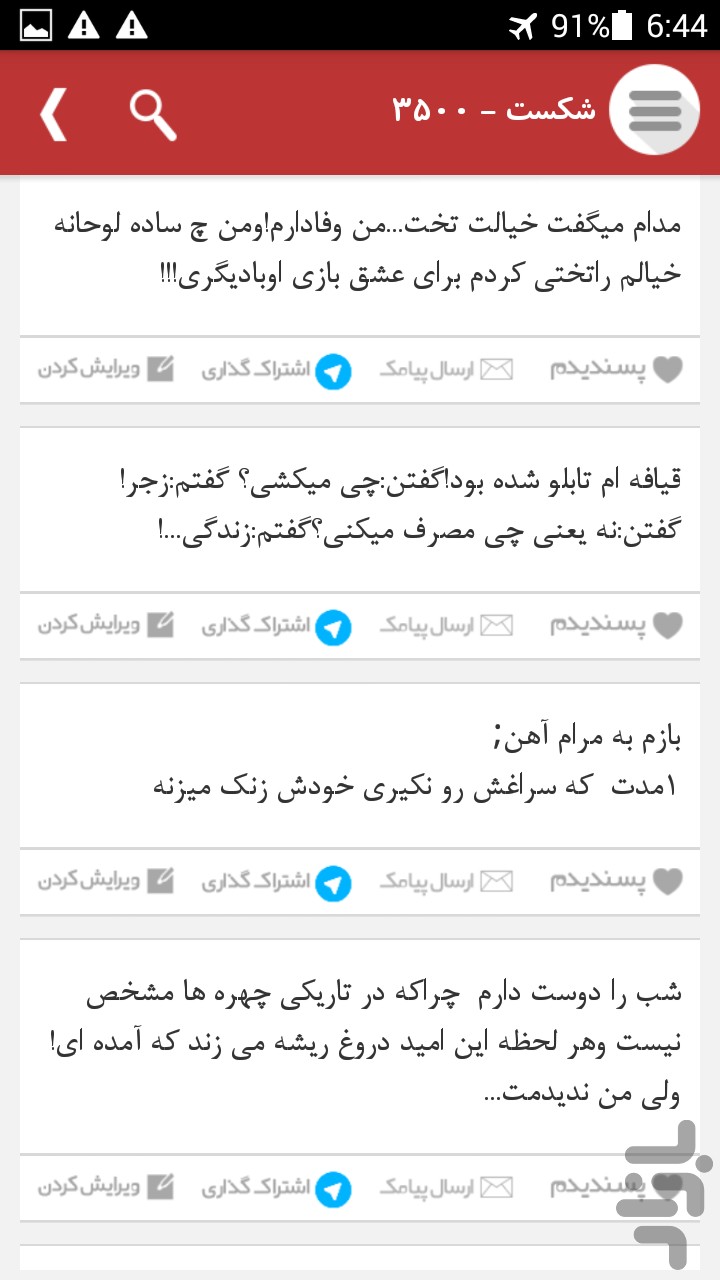
Task: Go back using the top arrow
Action: pyautogui.click(x=54, y=114)
